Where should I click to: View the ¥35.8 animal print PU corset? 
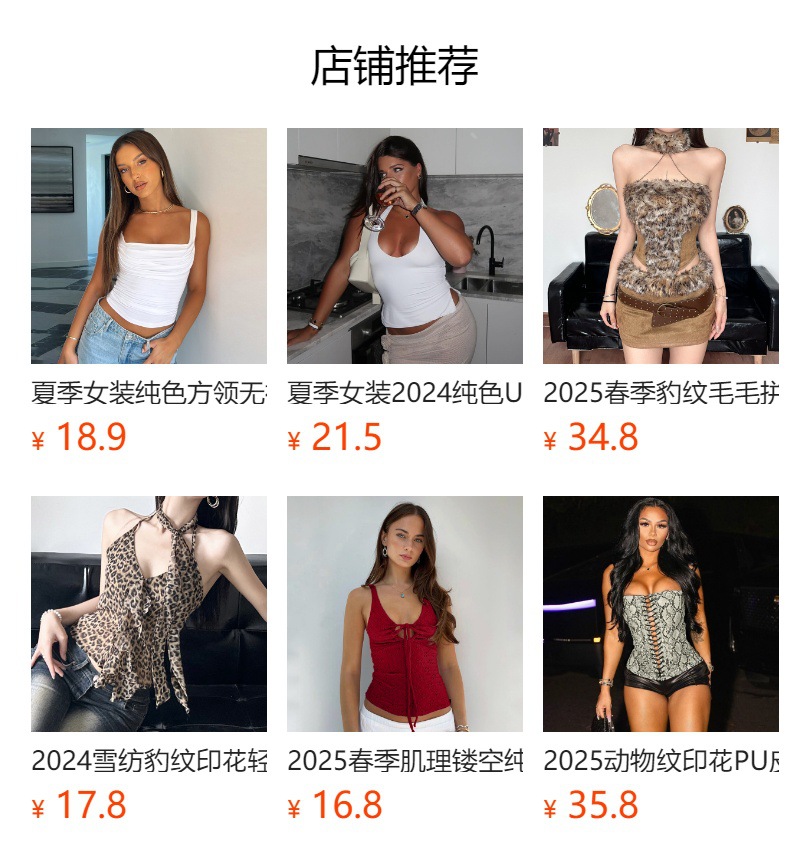tap(660, 614)
